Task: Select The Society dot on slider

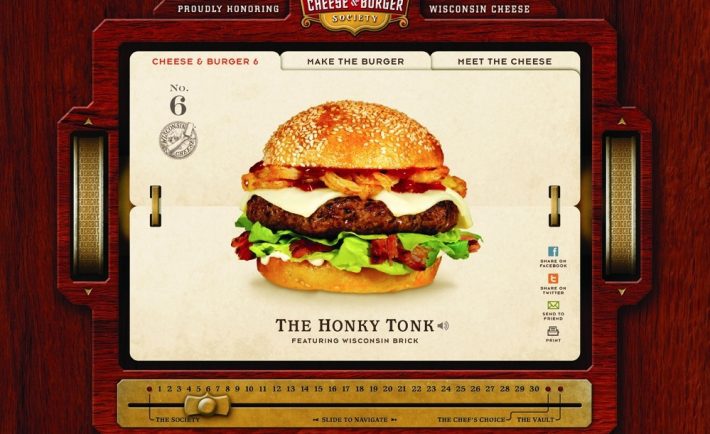Action: 148,388
